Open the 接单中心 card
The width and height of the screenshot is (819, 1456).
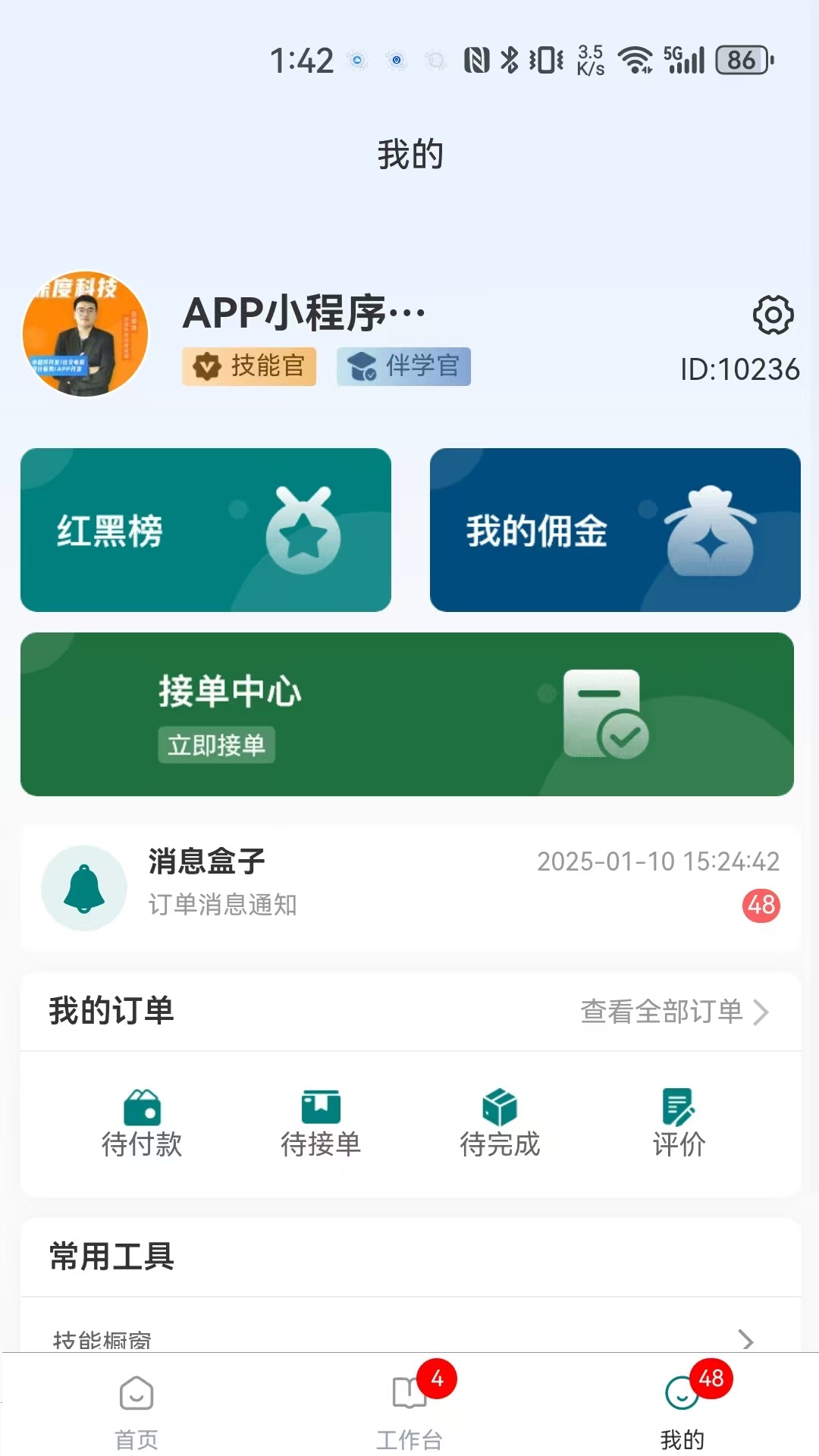409,713
